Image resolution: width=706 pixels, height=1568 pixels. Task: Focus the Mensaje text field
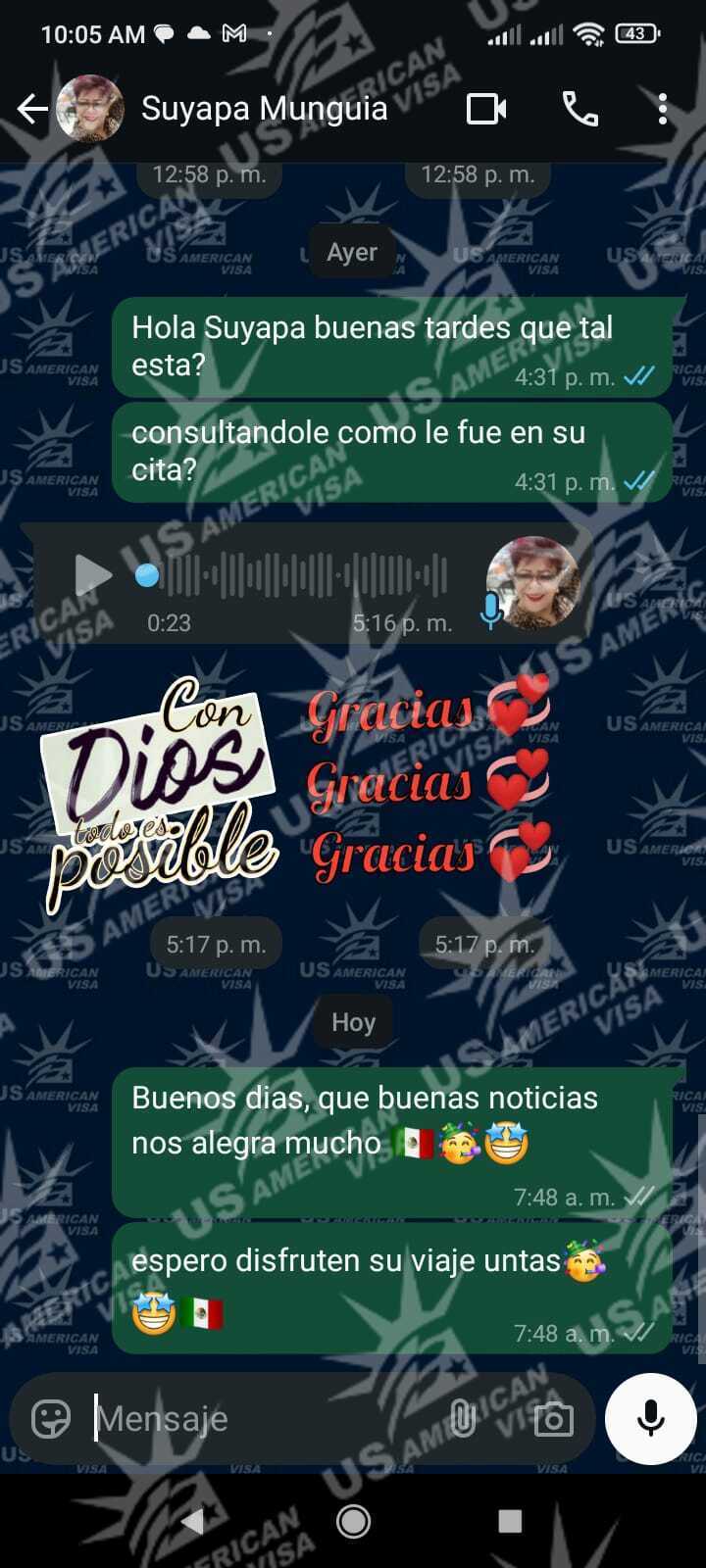click(x=265, y=1418)
